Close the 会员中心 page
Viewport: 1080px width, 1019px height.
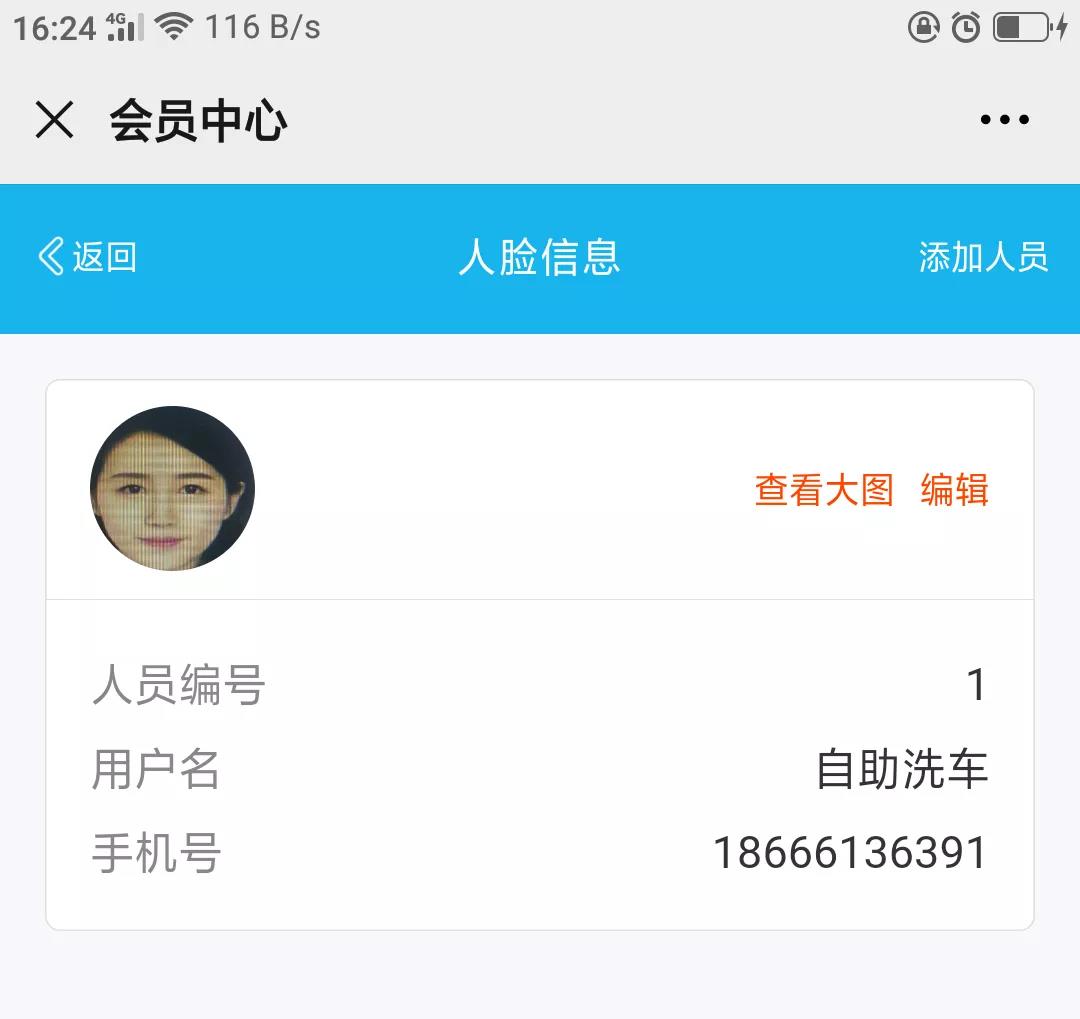coord(54,120)
